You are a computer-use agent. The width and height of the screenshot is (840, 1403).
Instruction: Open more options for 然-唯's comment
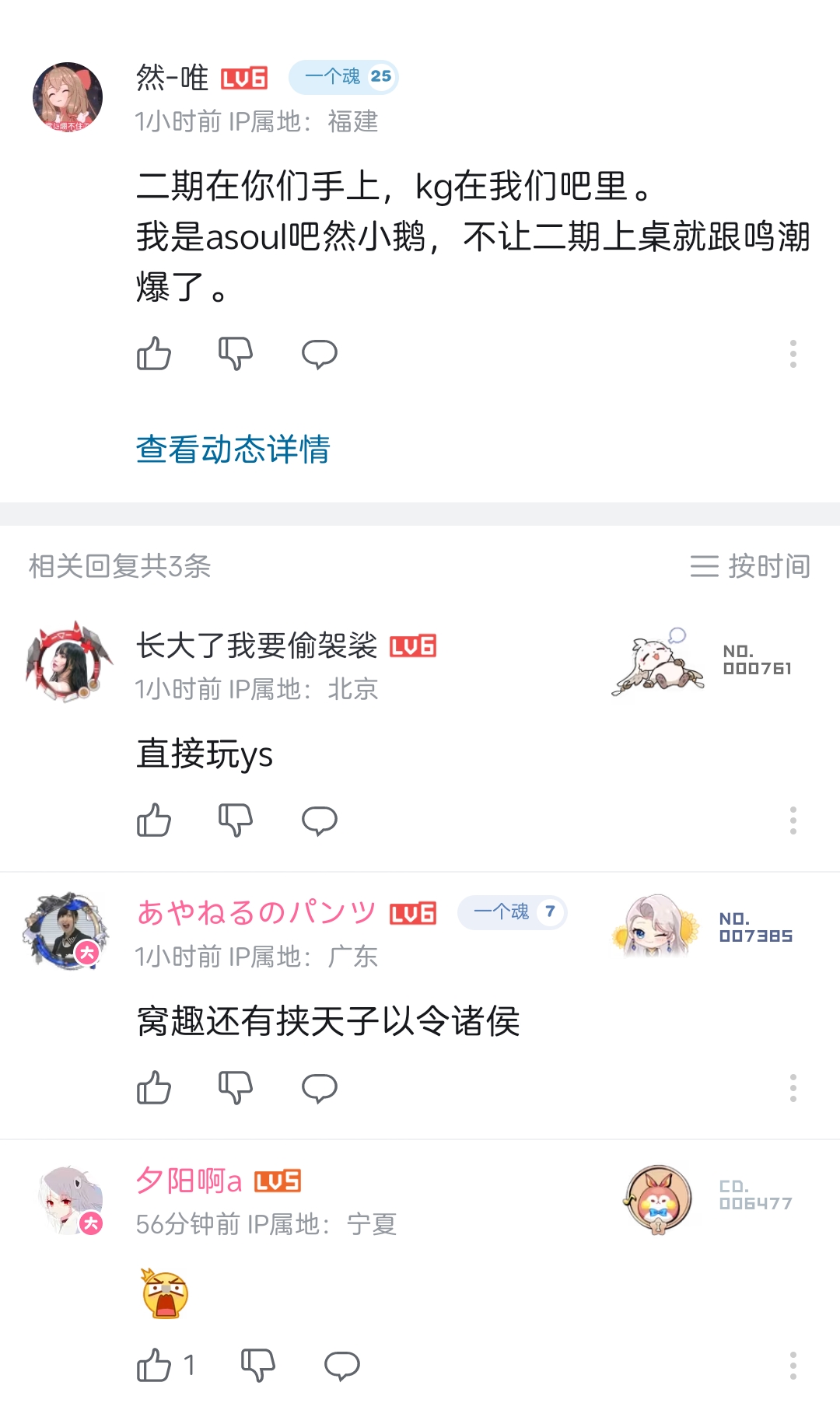(793, 354)
